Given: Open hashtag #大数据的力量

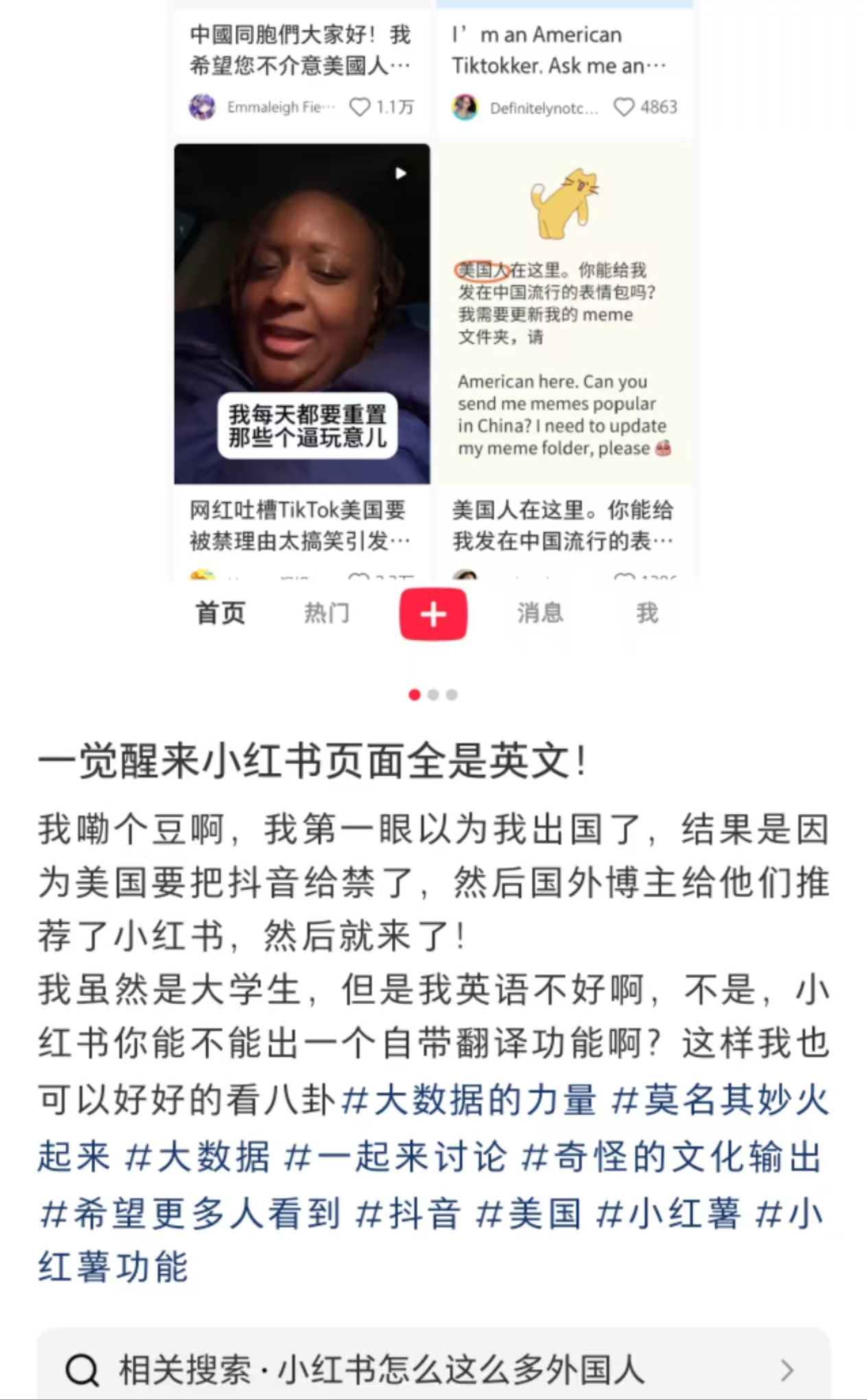Looking at the screenshot, I should coord(469,1100).
